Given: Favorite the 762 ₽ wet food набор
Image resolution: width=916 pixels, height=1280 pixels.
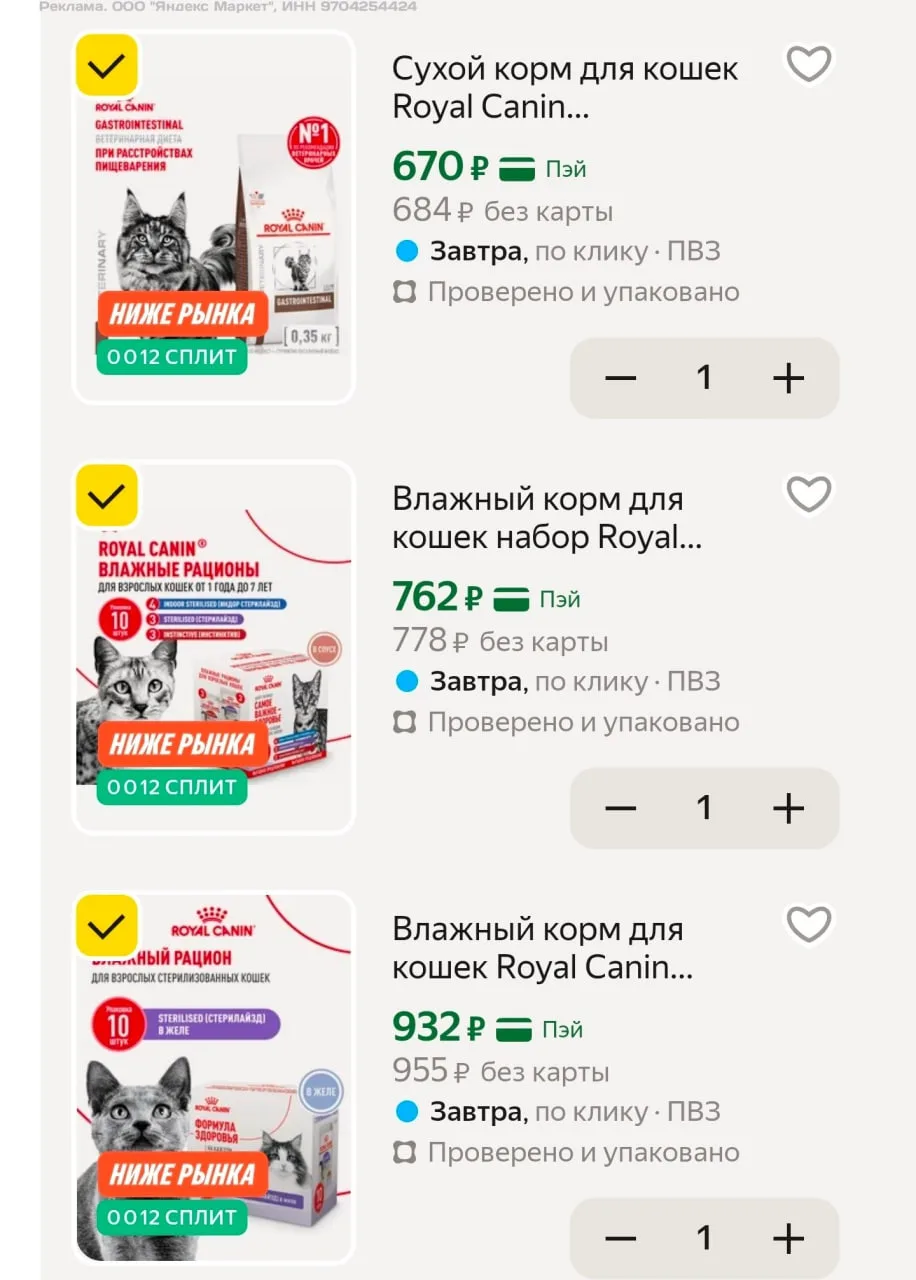Looking at the screenshot, I should click(808, 495).
